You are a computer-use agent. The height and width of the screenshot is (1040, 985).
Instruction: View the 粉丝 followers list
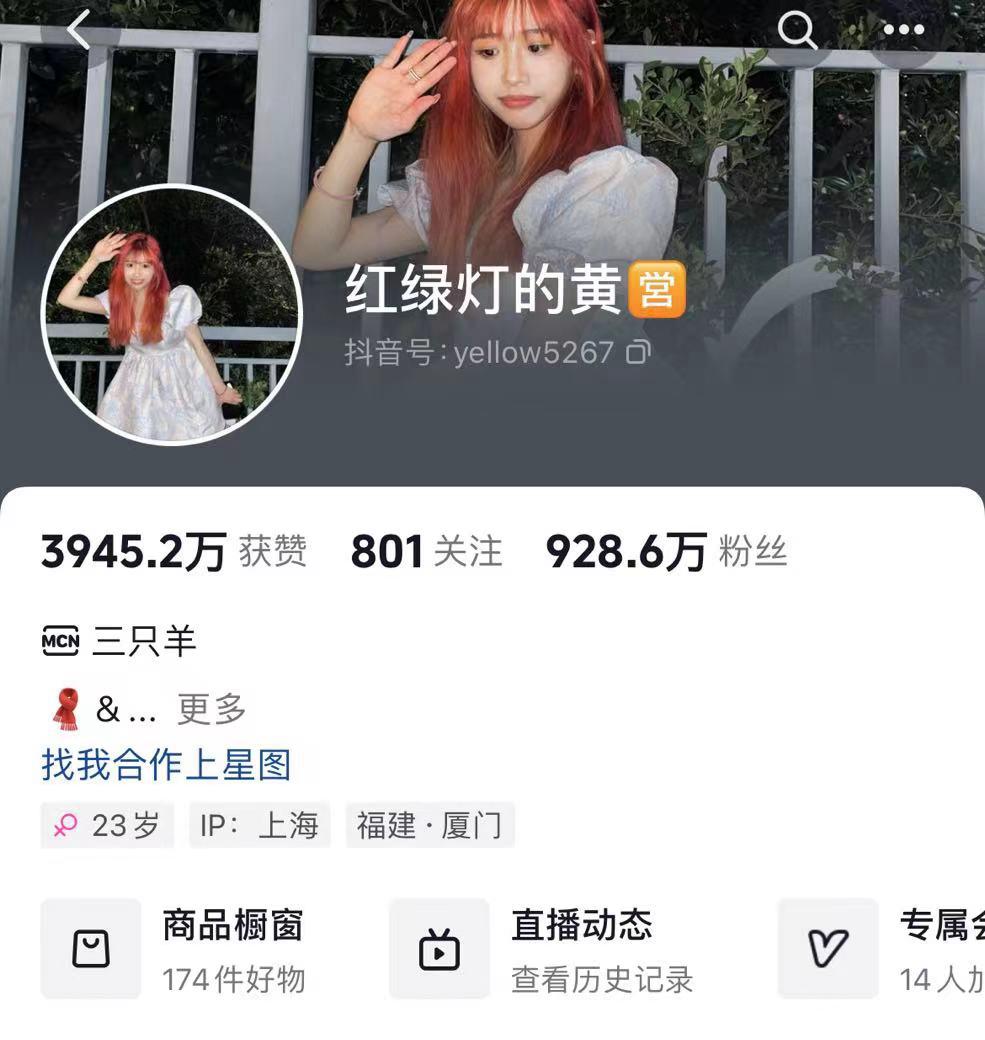point(667,552)
